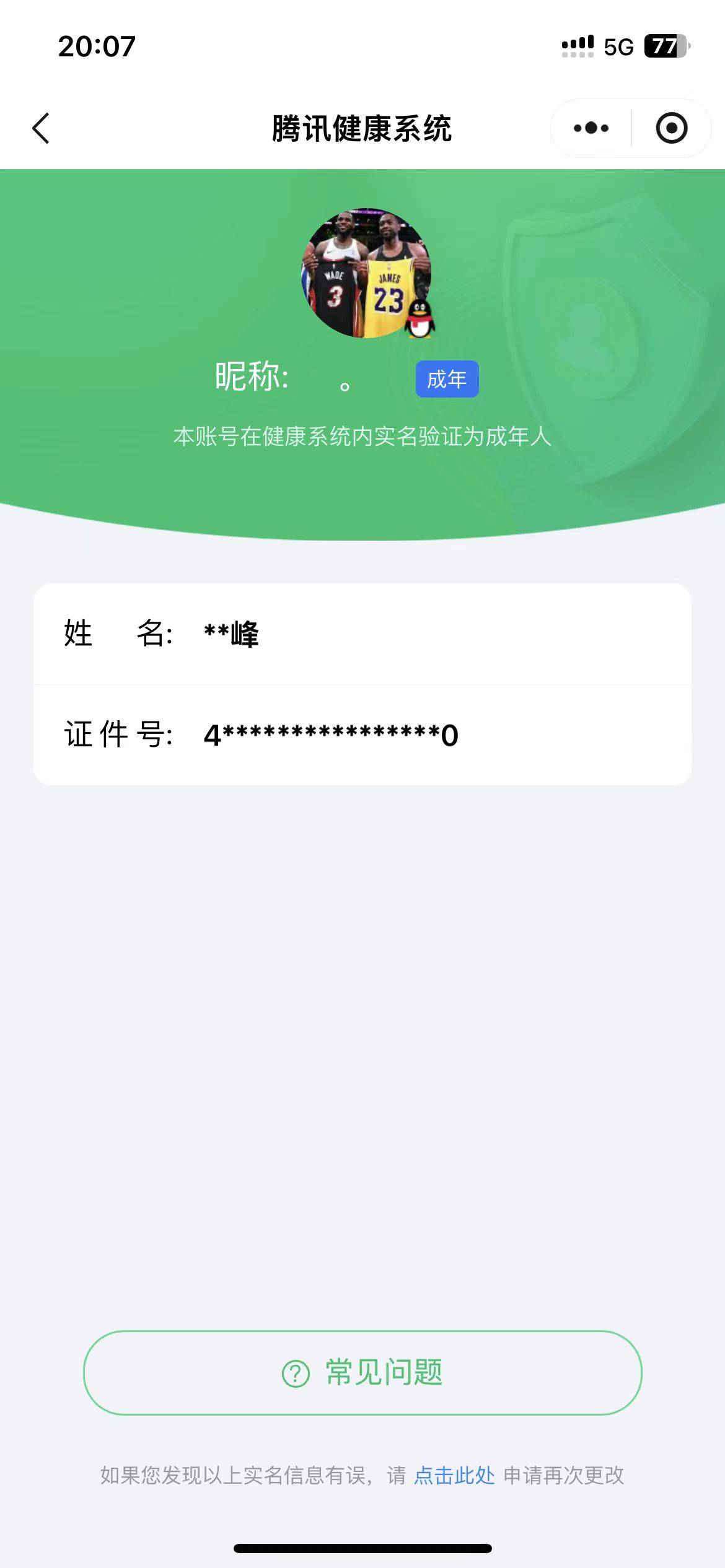Go back using the top-left arrow
Viewport: 725px width, 1568px height.
coord(41,128)
